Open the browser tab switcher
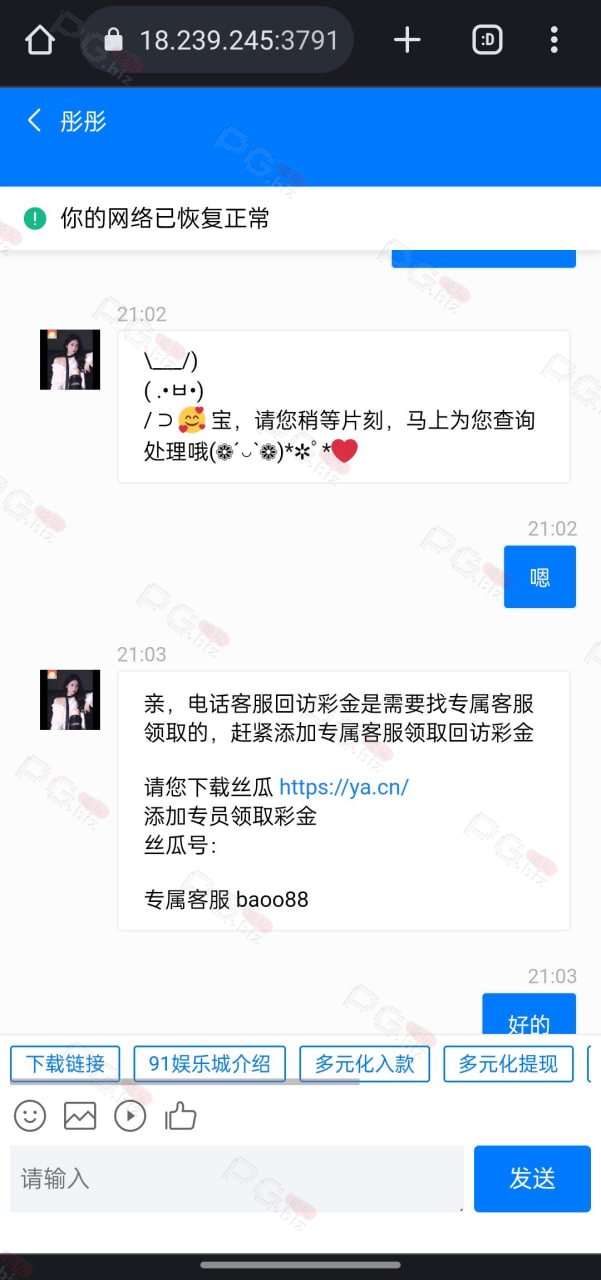This screenshot has width=601, height=1280. click(487, 40)
